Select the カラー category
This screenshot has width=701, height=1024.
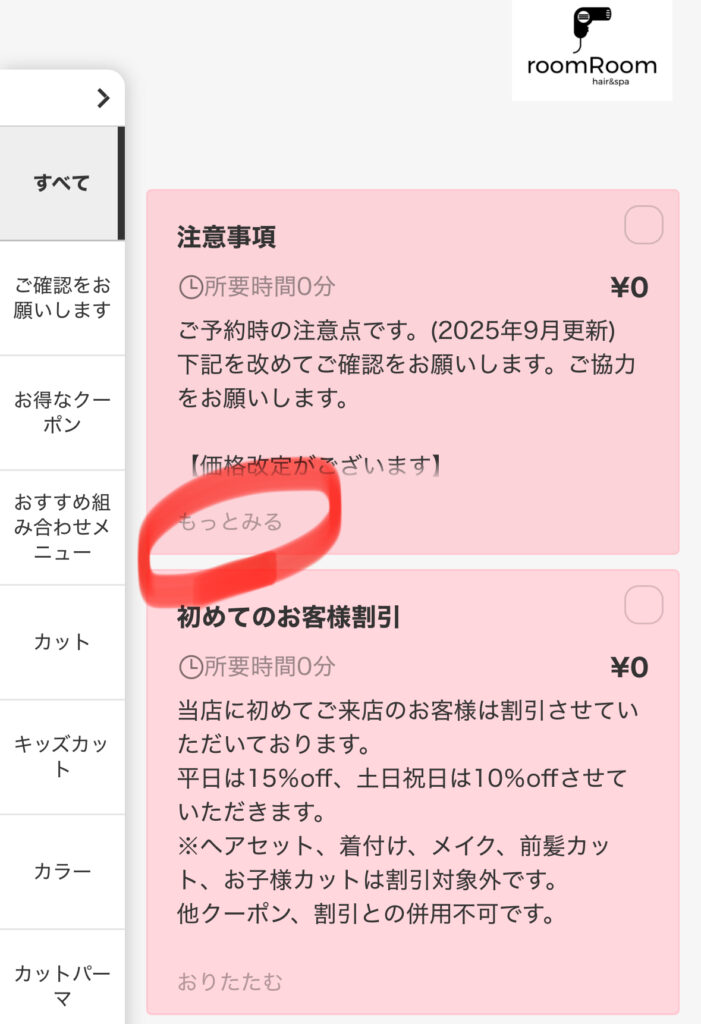(x=61, y=872)
